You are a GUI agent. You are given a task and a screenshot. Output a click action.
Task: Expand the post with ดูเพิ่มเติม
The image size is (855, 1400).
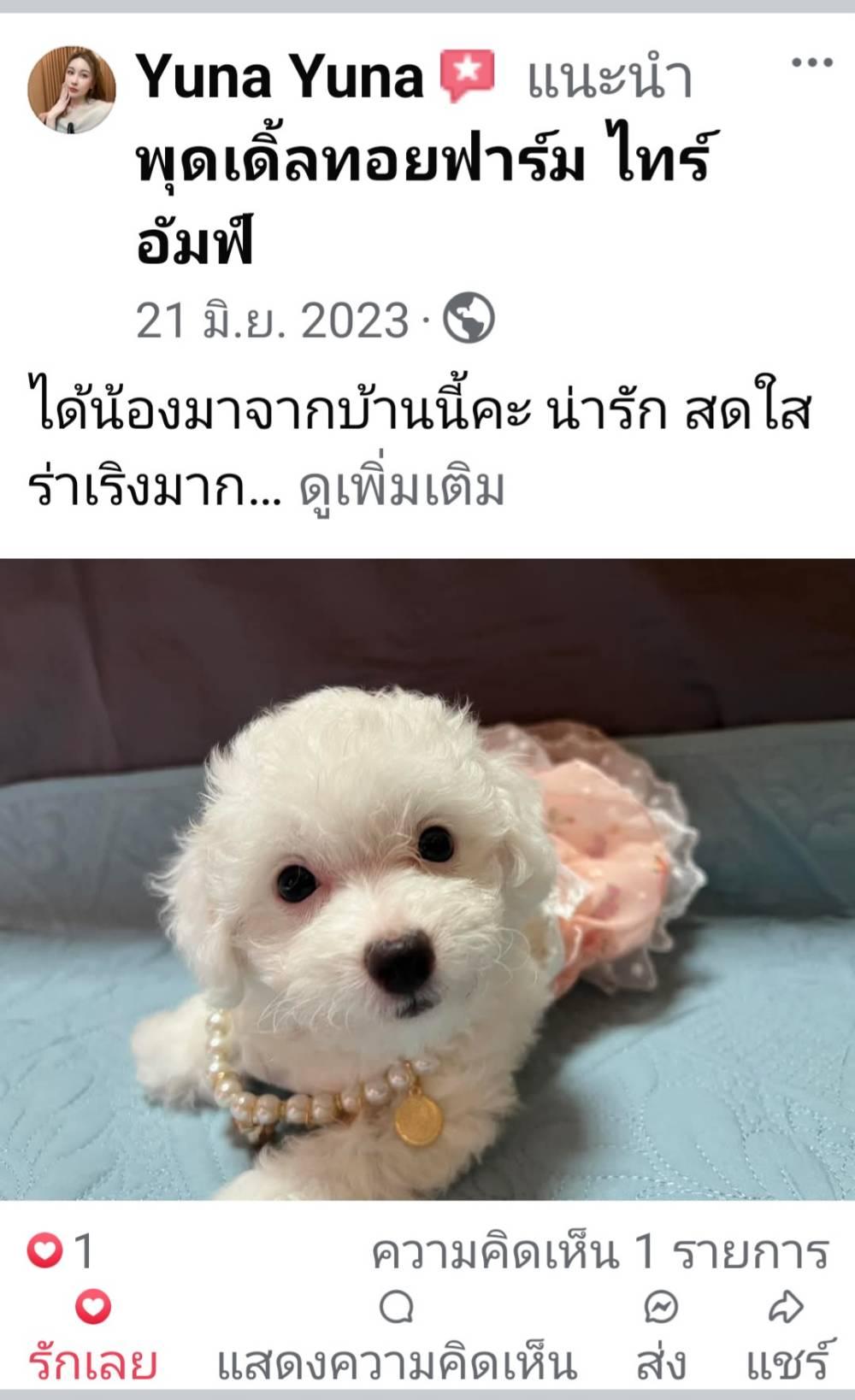401,487
